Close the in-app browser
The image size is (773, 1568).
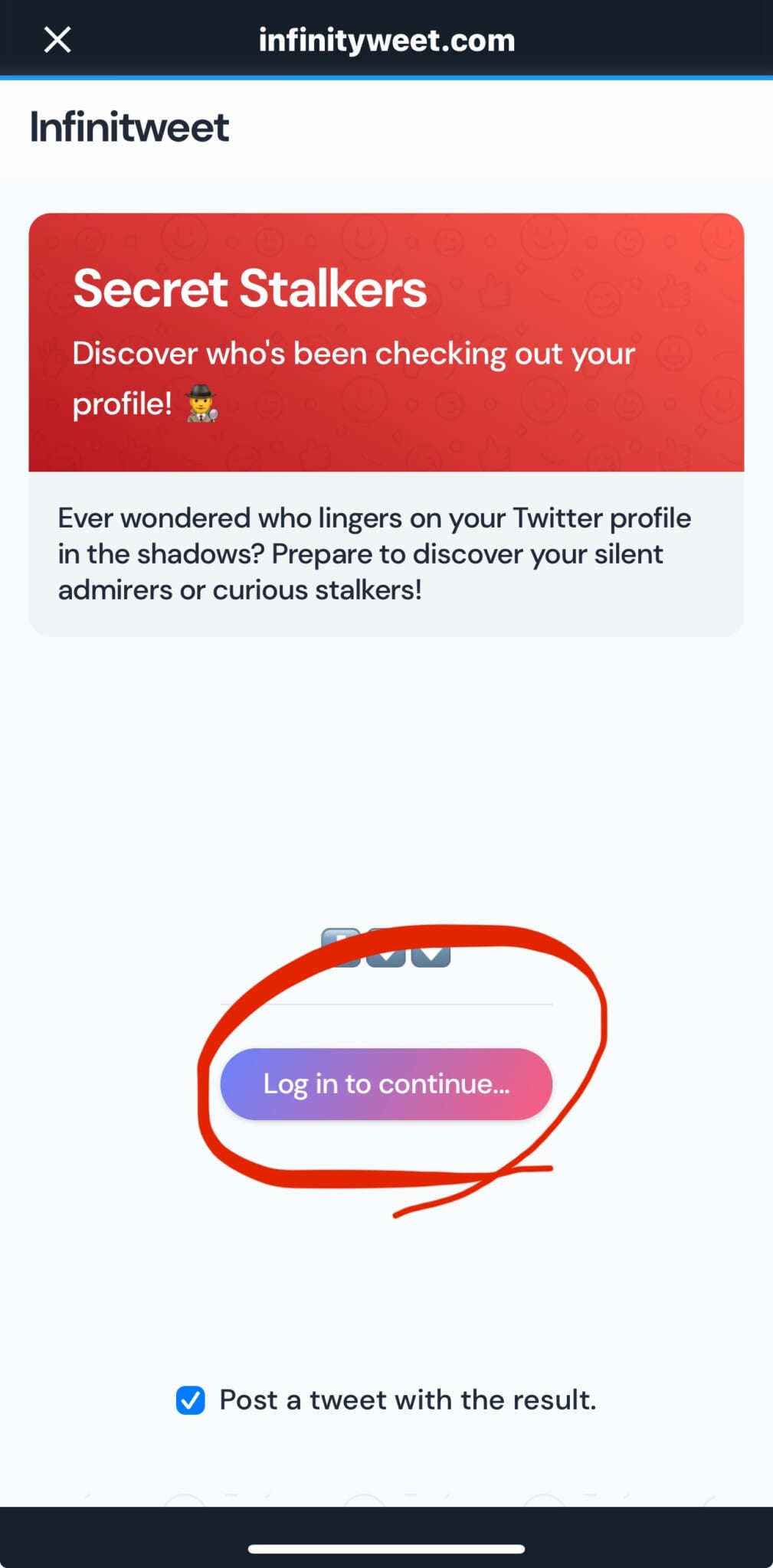click(x=57, y=40)
